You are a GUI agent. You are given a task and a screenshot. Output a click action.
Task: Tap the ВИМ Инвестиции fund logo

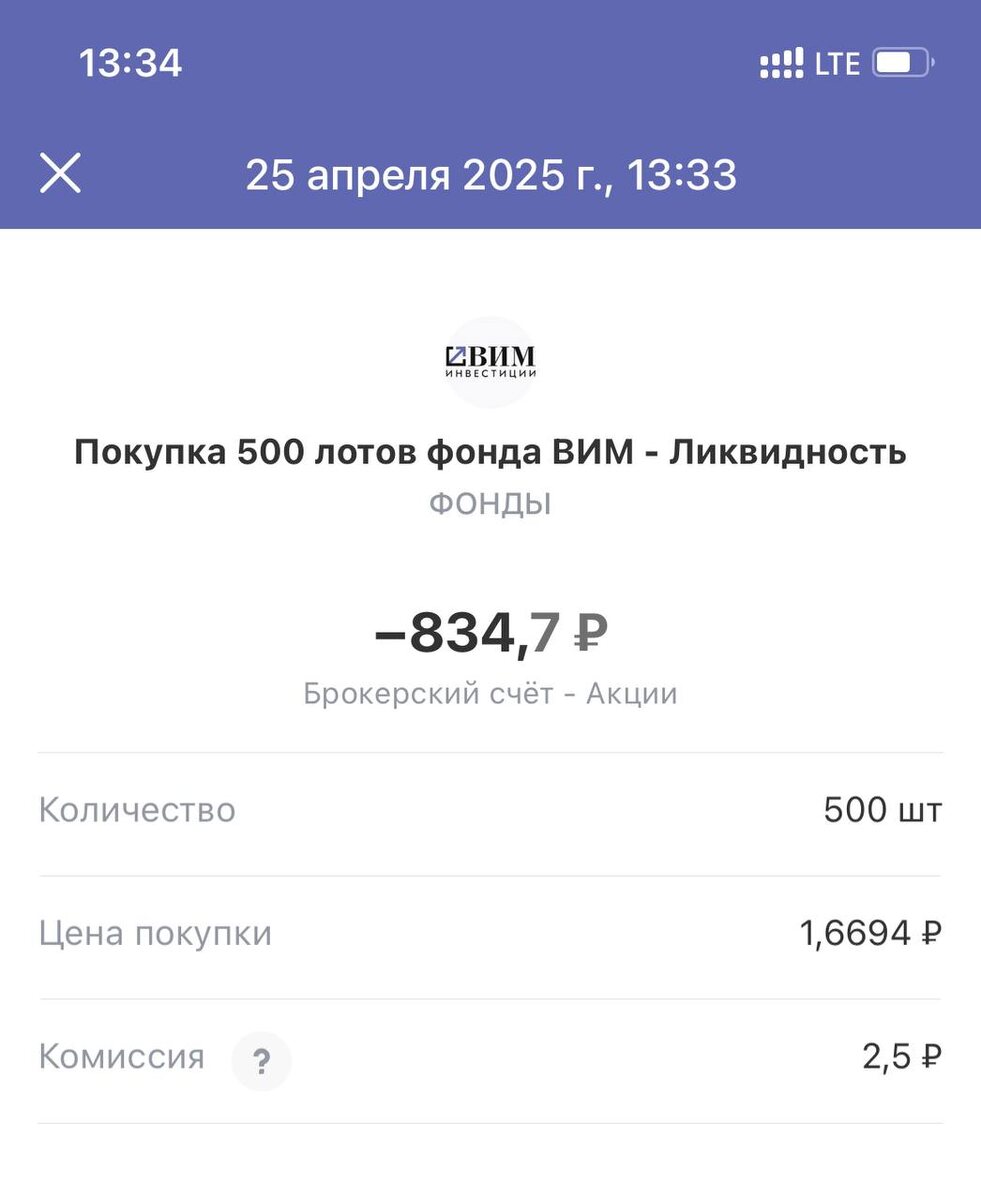pos(490,360)
